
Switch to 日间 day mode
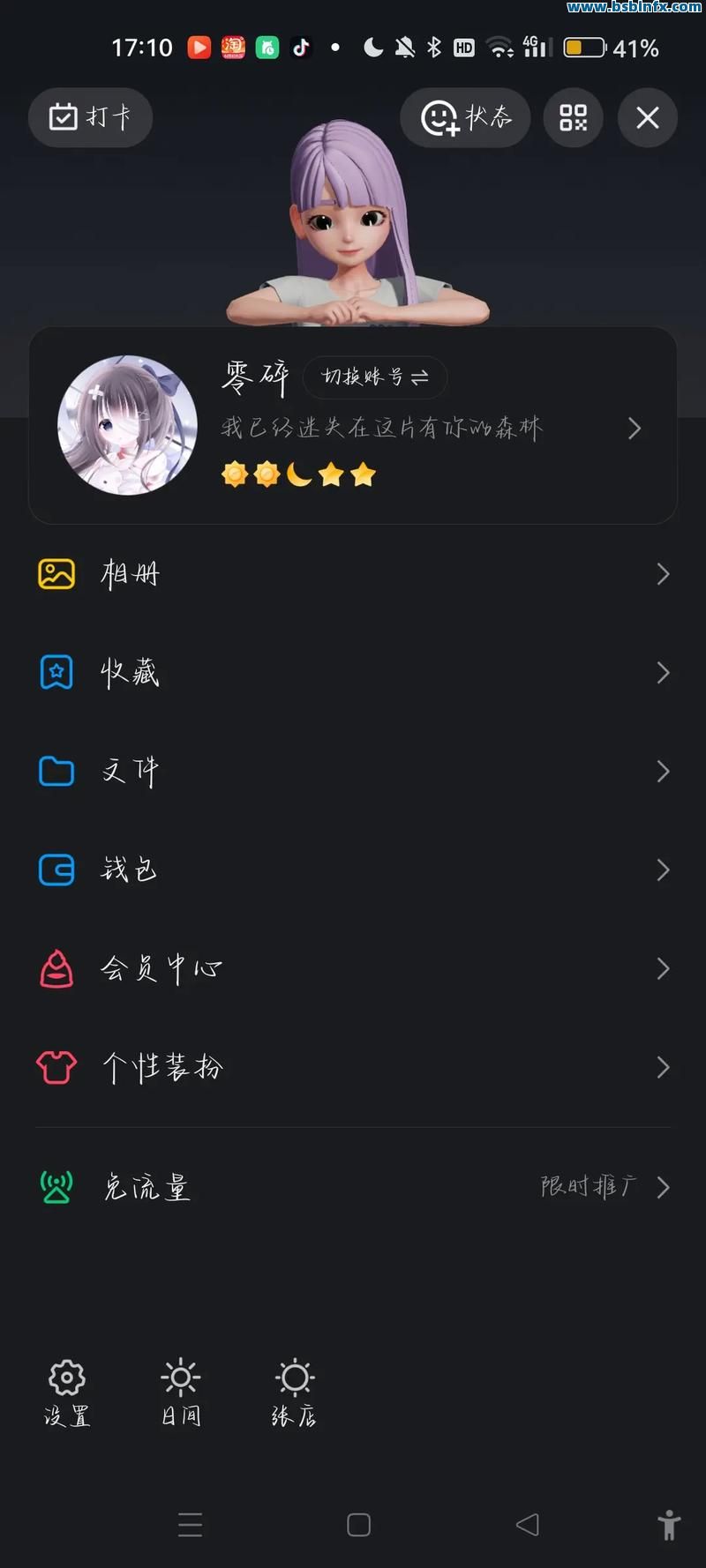click(x=181, y=1393)
